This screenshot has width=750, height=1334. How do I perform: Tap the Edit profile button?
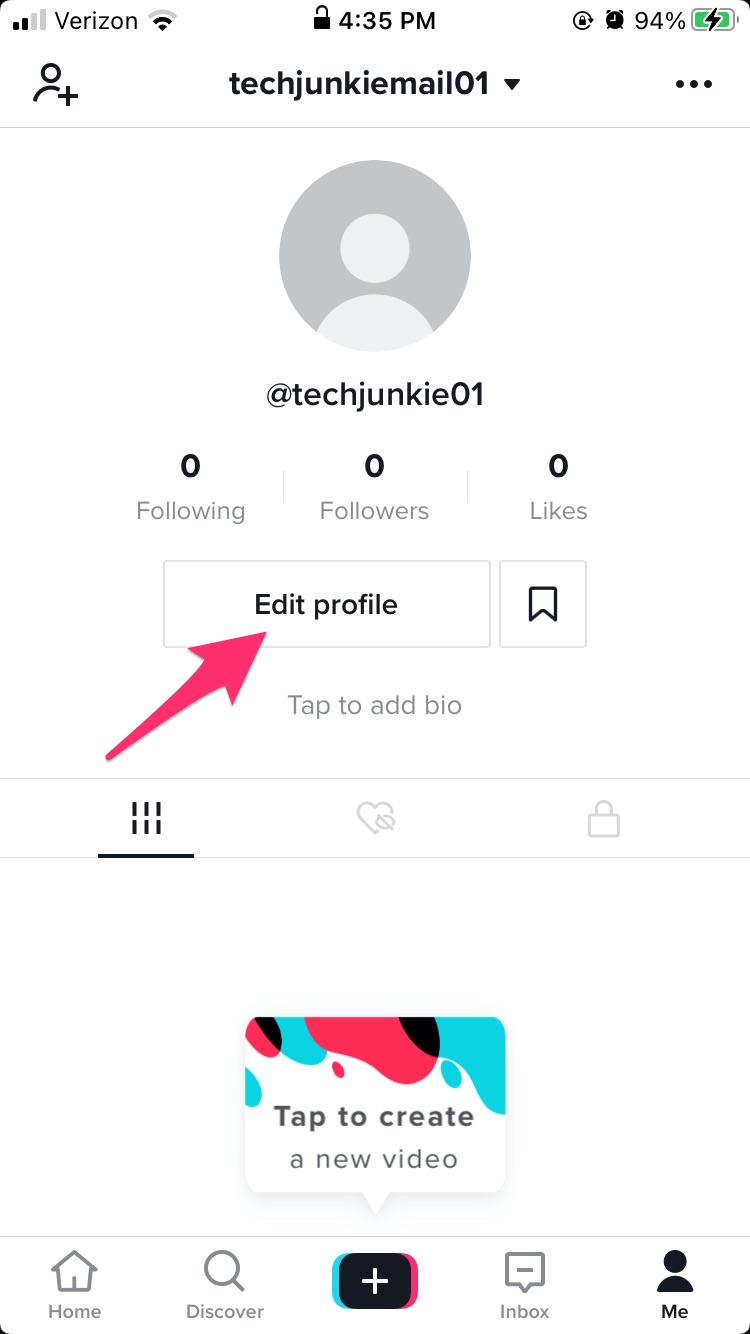(326, 604)
